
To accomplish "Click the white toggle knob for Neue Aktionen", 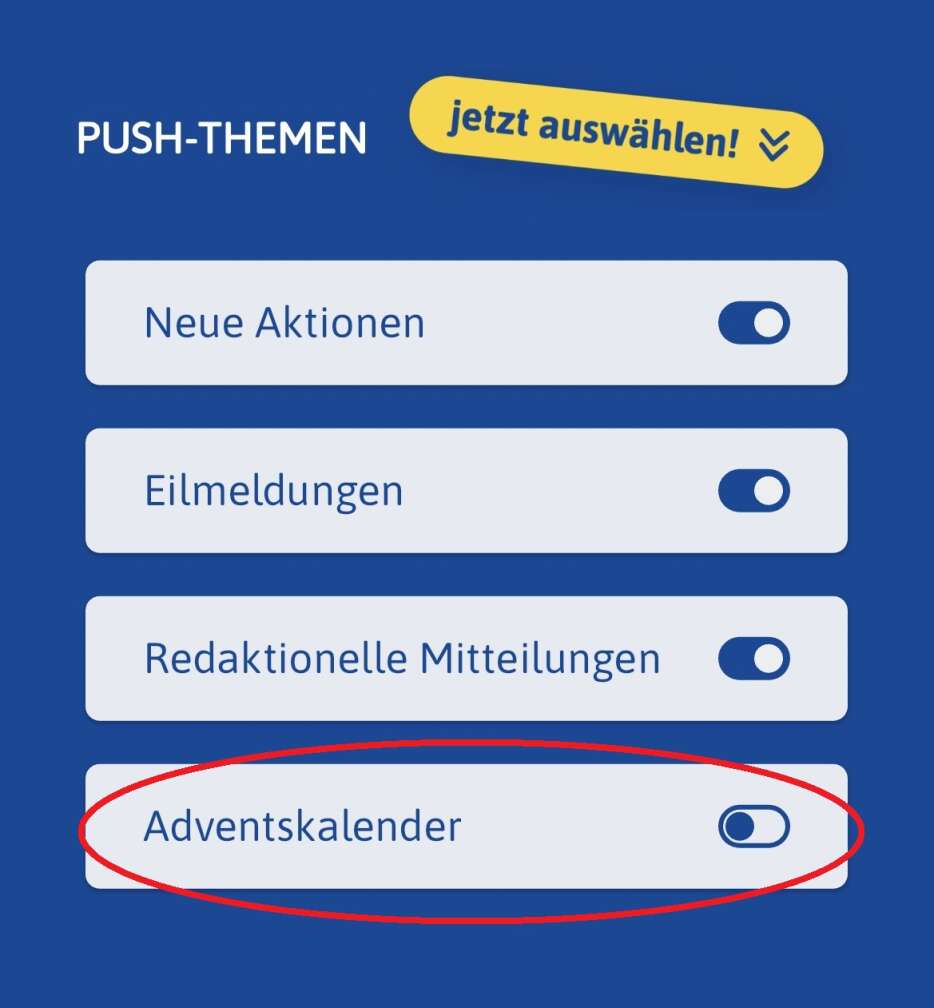I will tap(768, 322).
